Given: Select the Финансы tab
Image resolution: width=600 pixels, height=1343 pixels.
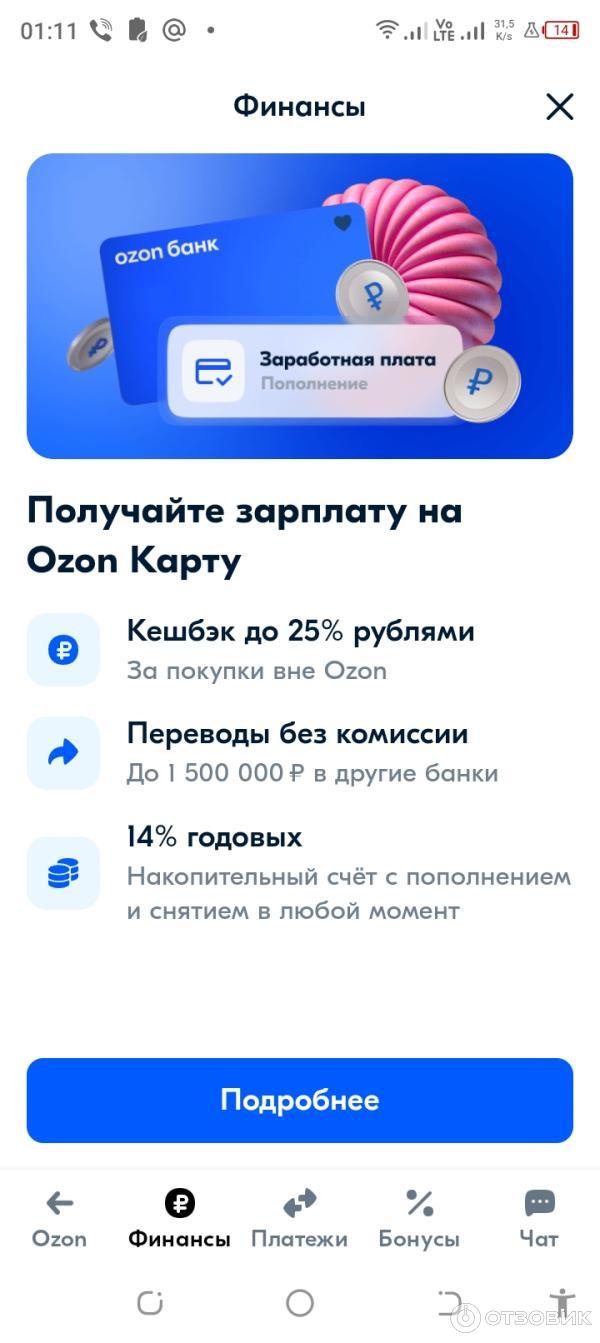Looking at the screenshot, I should pos(180,1219).
